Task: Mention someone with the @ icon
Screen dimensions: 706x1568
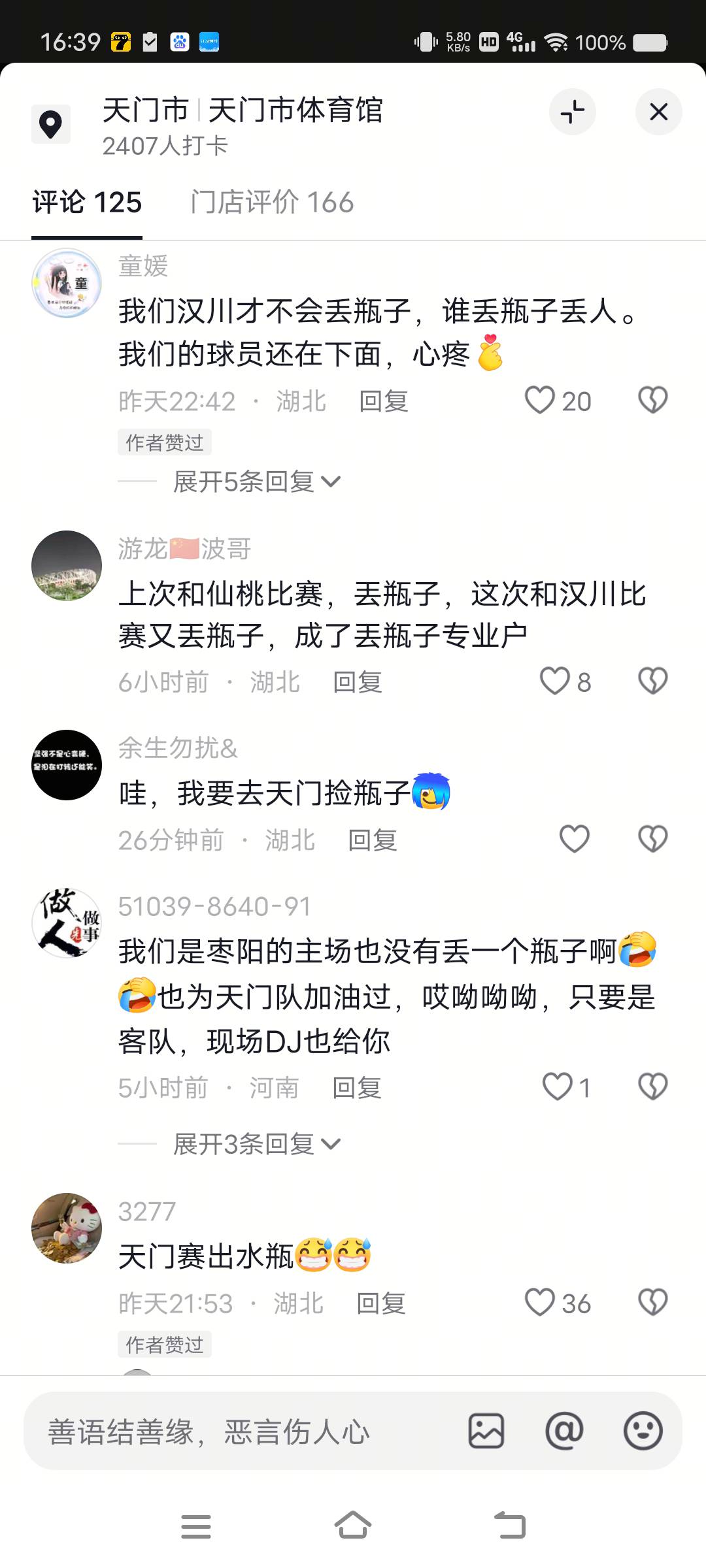Action: pyautogui.click(x=564, y=1431)
